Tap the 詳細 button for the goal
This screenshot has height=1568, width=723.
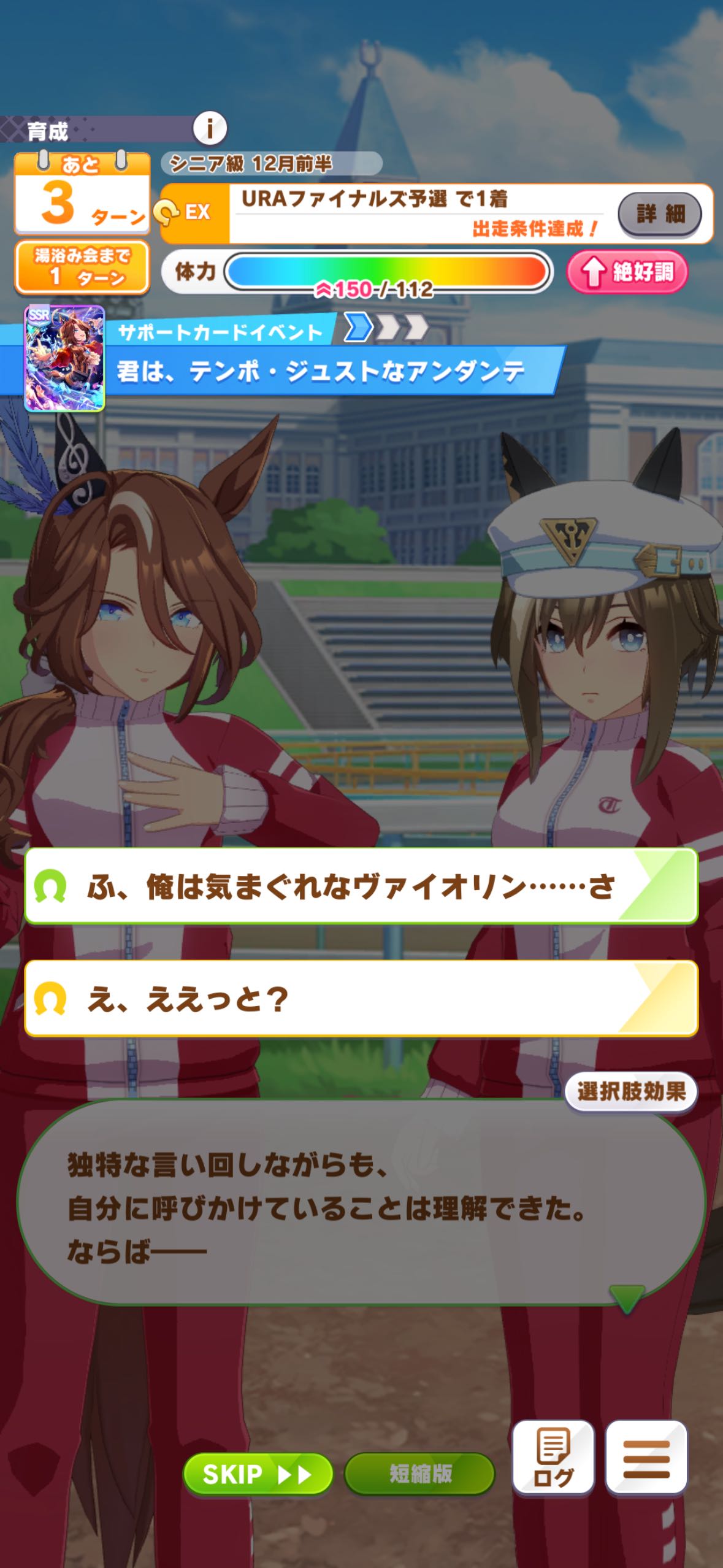pyautogui.click(x=659, y=214)
